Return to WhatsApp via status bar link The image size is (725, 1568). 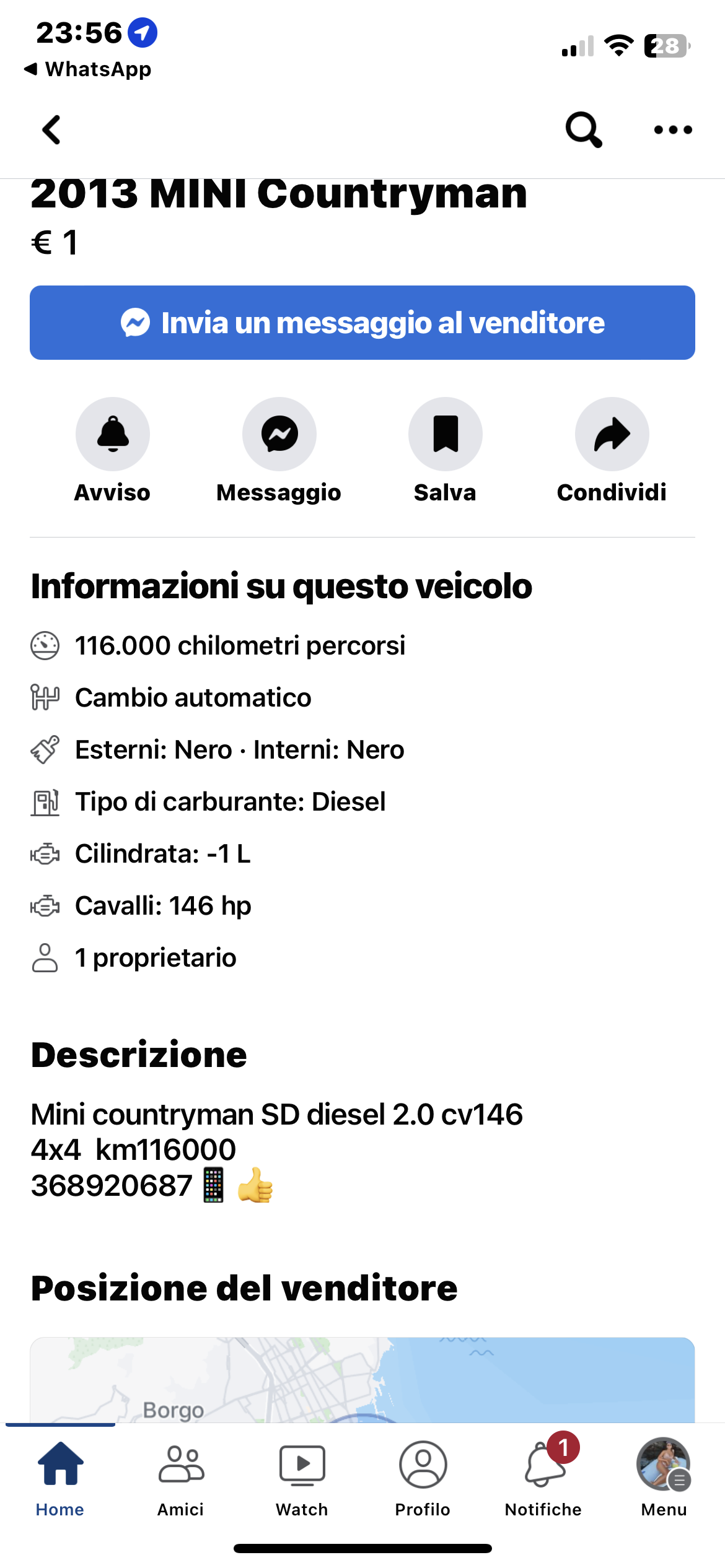point(87,69)
